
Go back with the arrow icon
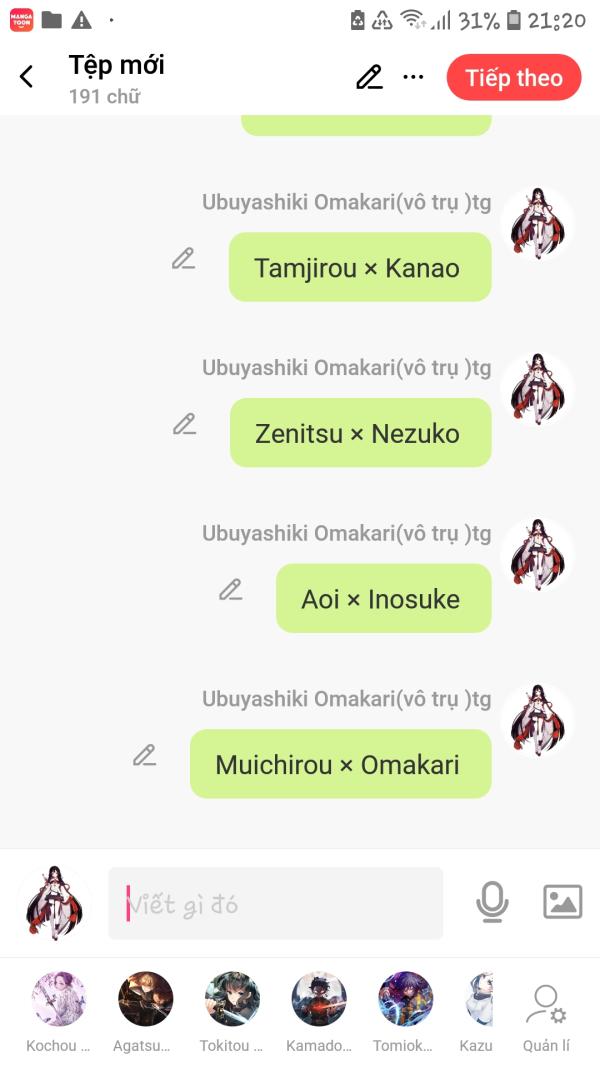(27, 77)
